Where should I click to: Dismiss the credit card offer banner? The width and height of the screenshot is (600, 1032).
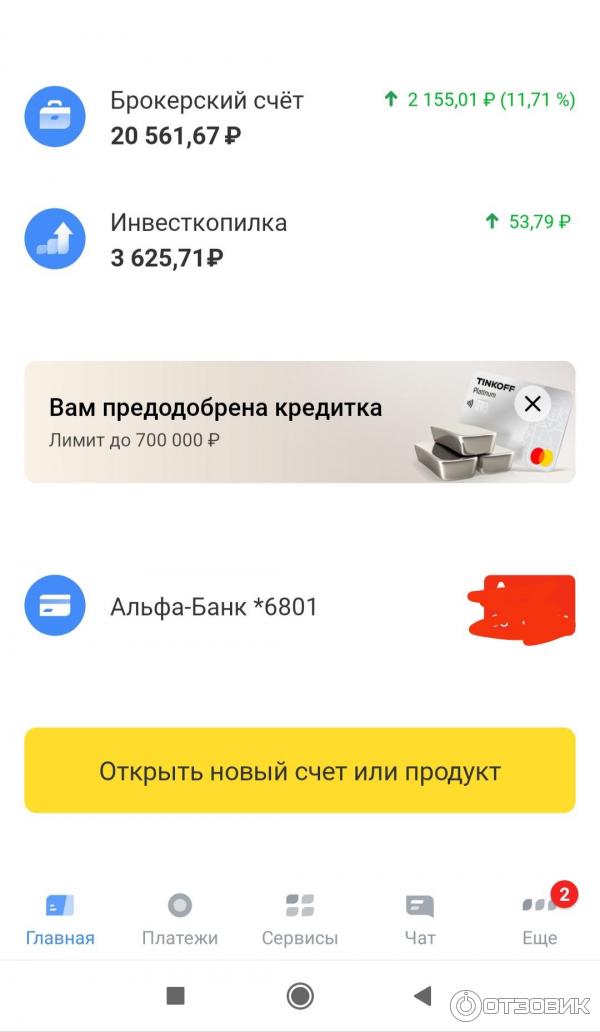point(533,405)
